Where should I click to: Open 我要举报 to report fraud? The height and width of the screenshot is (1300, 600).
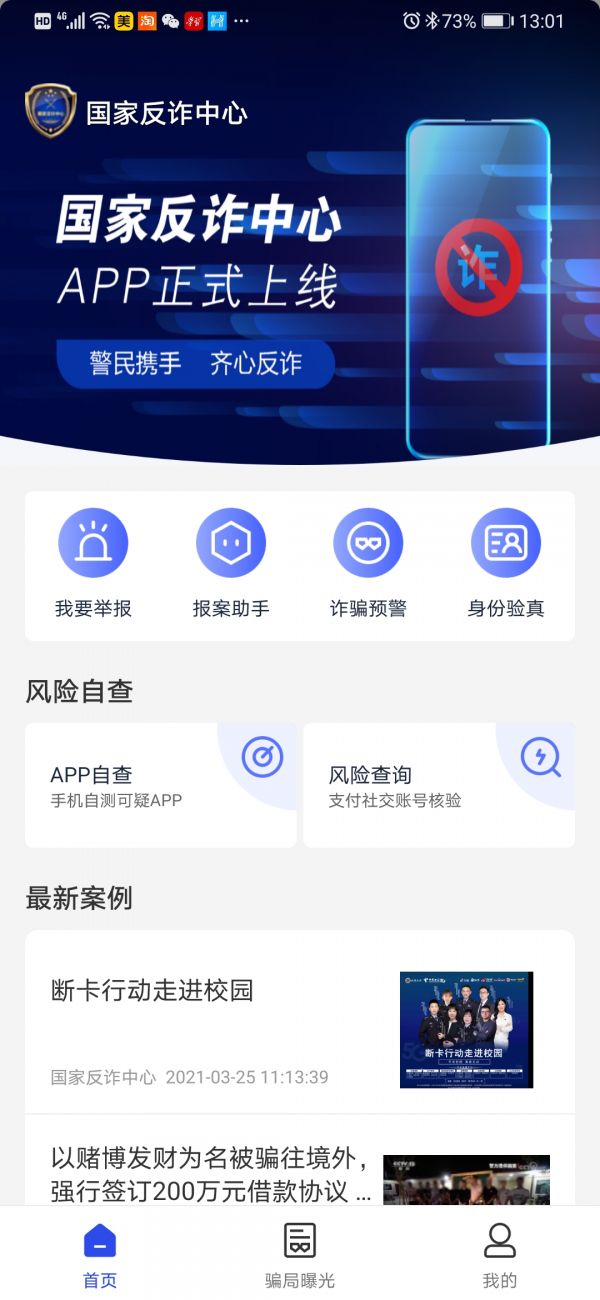93,564
